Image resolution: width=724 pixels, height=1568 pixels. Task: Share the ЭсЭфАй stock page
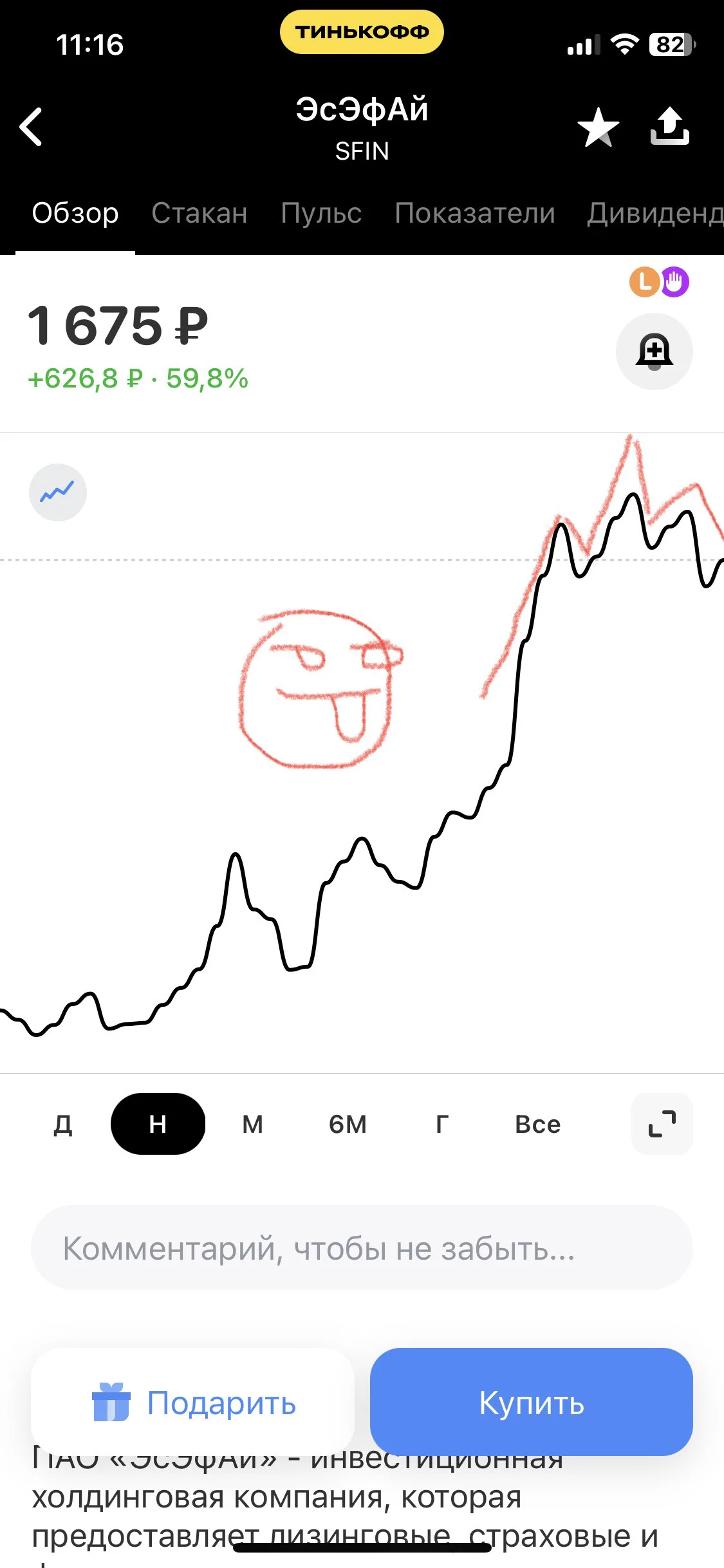(x=670, y=126)
